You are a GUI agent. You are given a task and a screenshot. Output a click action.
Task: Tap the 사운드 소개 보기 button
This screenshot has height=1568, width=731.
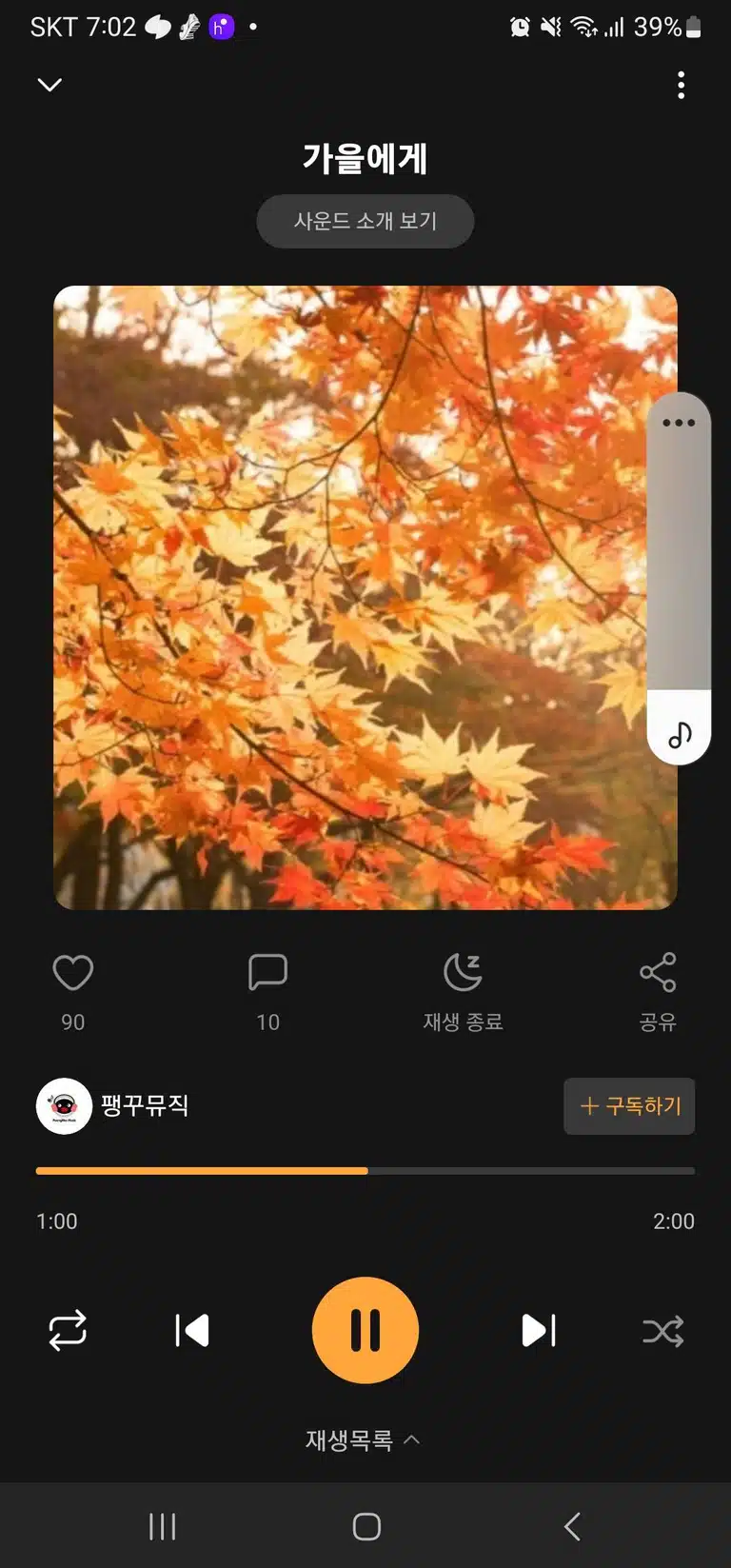(365, 221)
